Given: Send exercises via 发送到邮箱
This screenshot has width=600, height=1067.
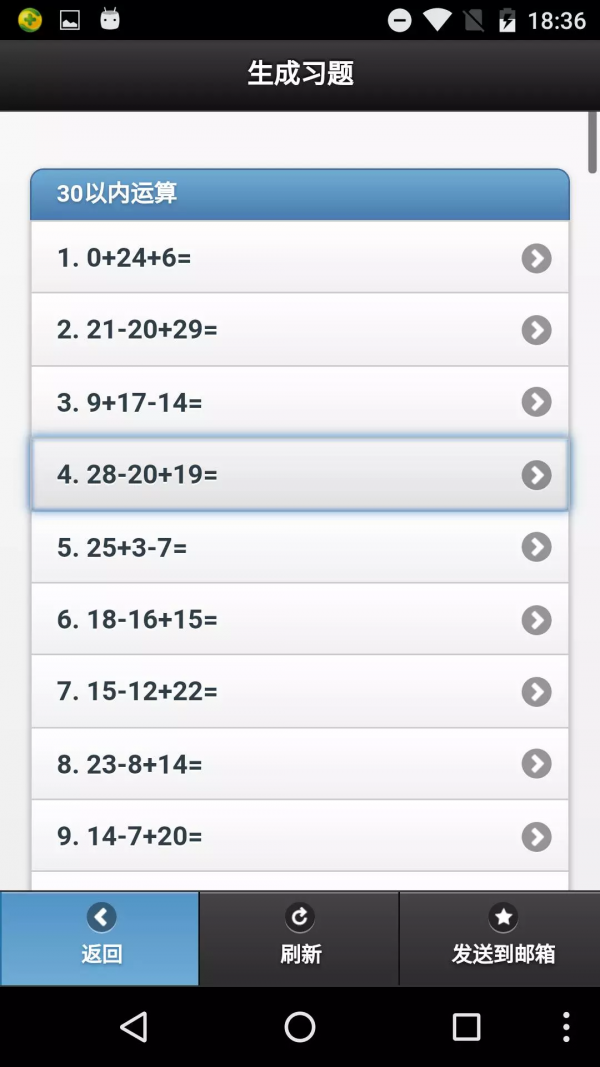Looking at the screenshot, I should (x=500, y=938).
